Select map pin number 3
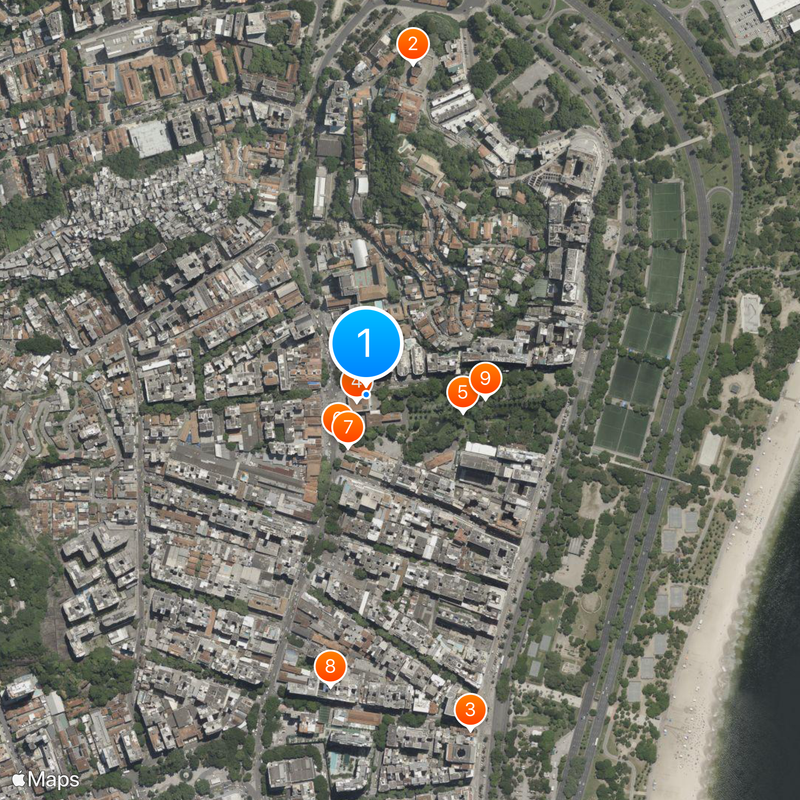The image size is (800, 800). (470, 710)
